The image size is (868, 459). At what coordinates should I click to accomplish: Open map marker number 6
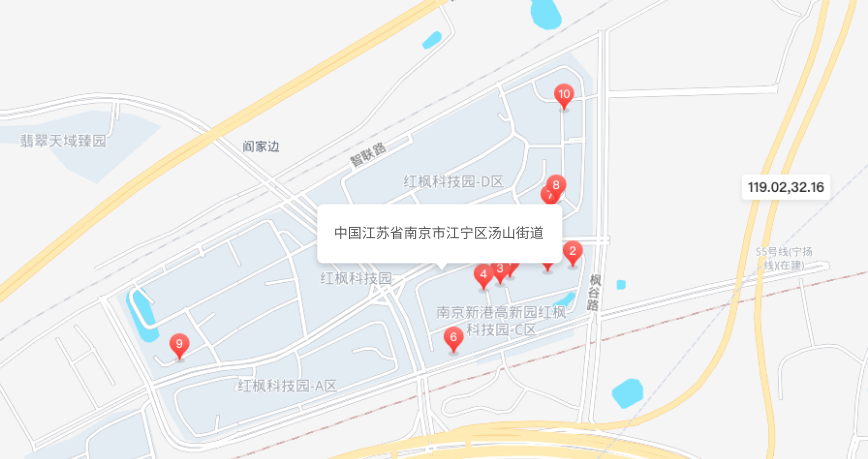454,338
